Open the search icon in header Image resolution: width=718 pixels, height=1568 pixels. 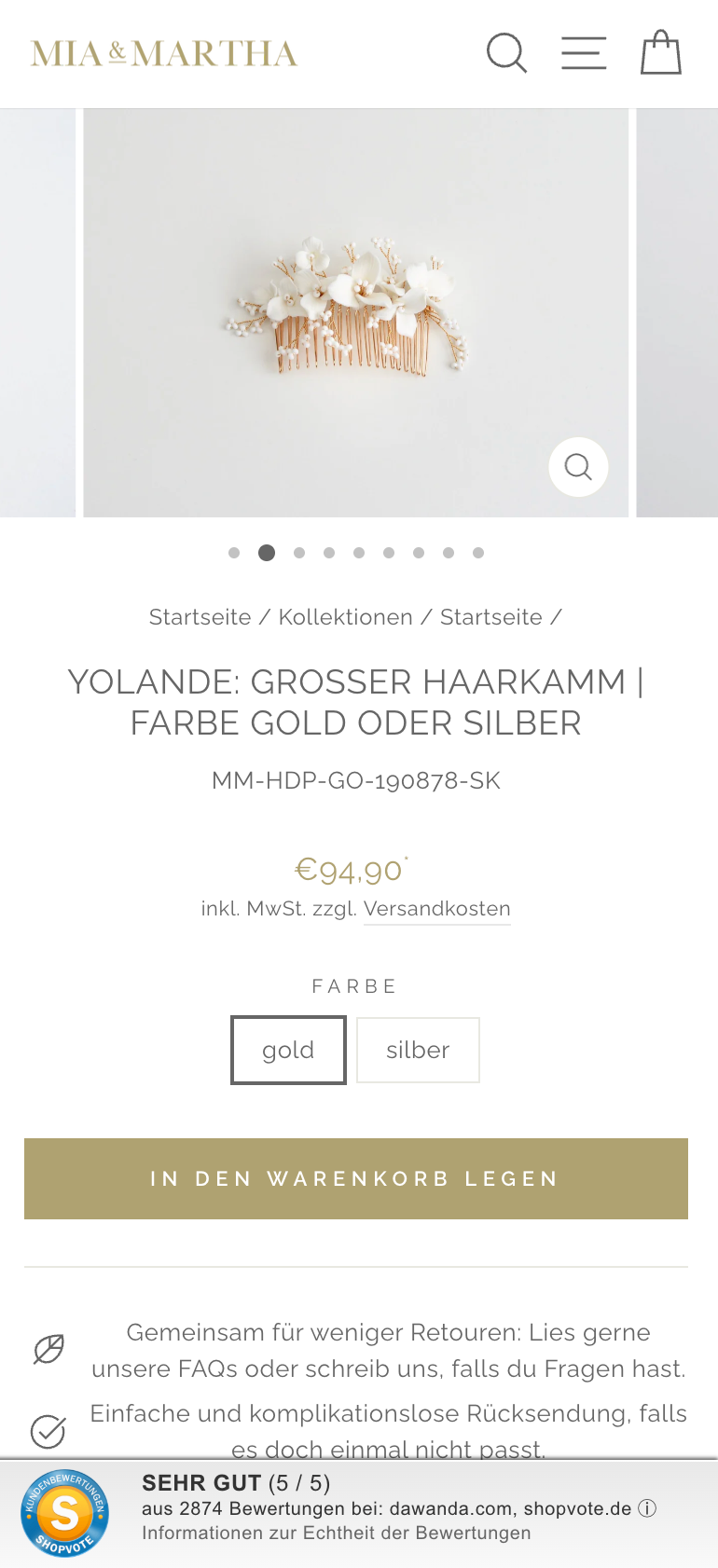point(506,53)
